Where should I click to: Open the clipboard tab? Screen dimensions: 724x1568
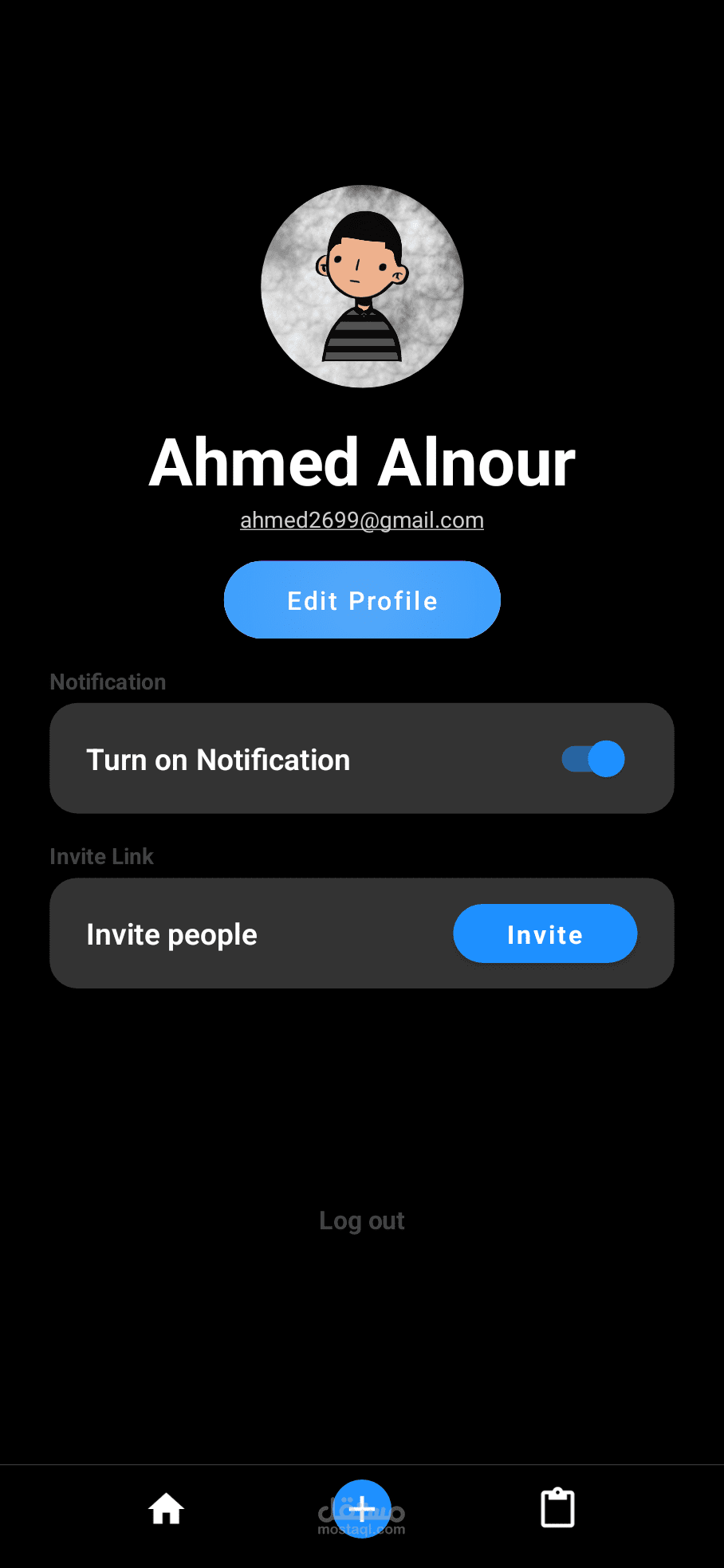557,1508
